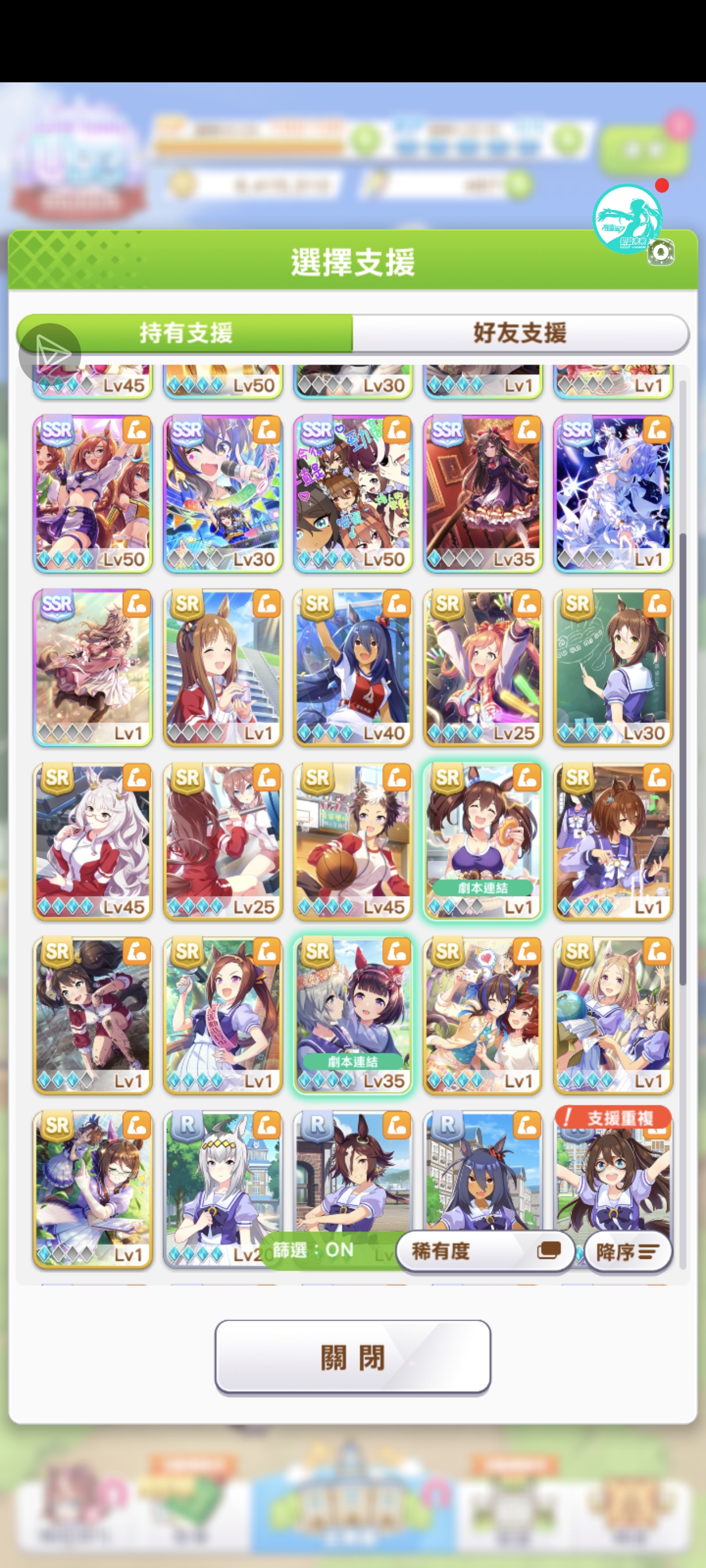This screenshot has height=1568, width=706.
Task: Choose the SR 劇本連結 Lv35 support card
Action: click(x=352, y=1015)
